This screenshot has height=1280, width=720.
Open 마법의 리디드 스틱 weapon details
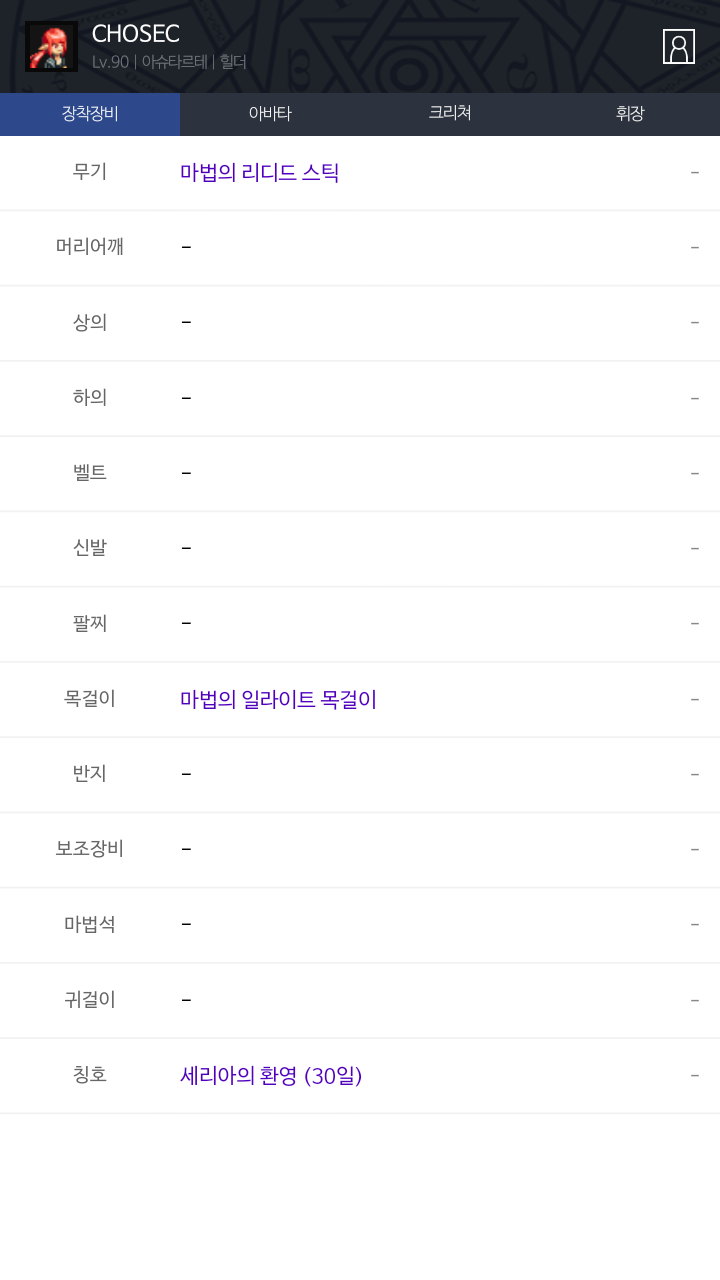coord(260,173)
